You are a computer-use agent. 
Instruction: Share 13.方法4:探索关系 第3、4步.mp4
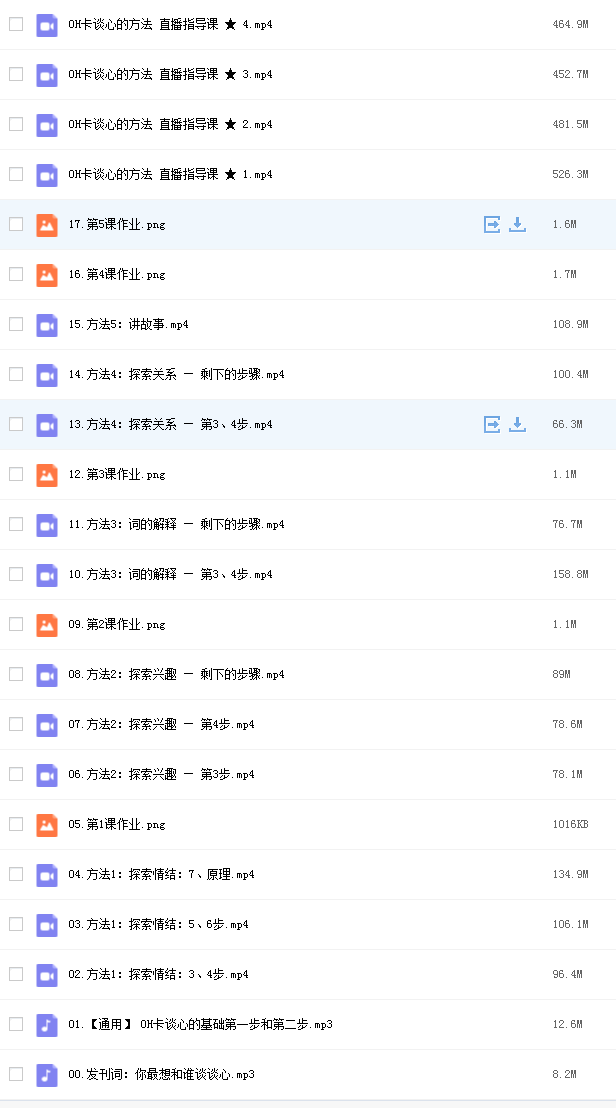[492, 425]
